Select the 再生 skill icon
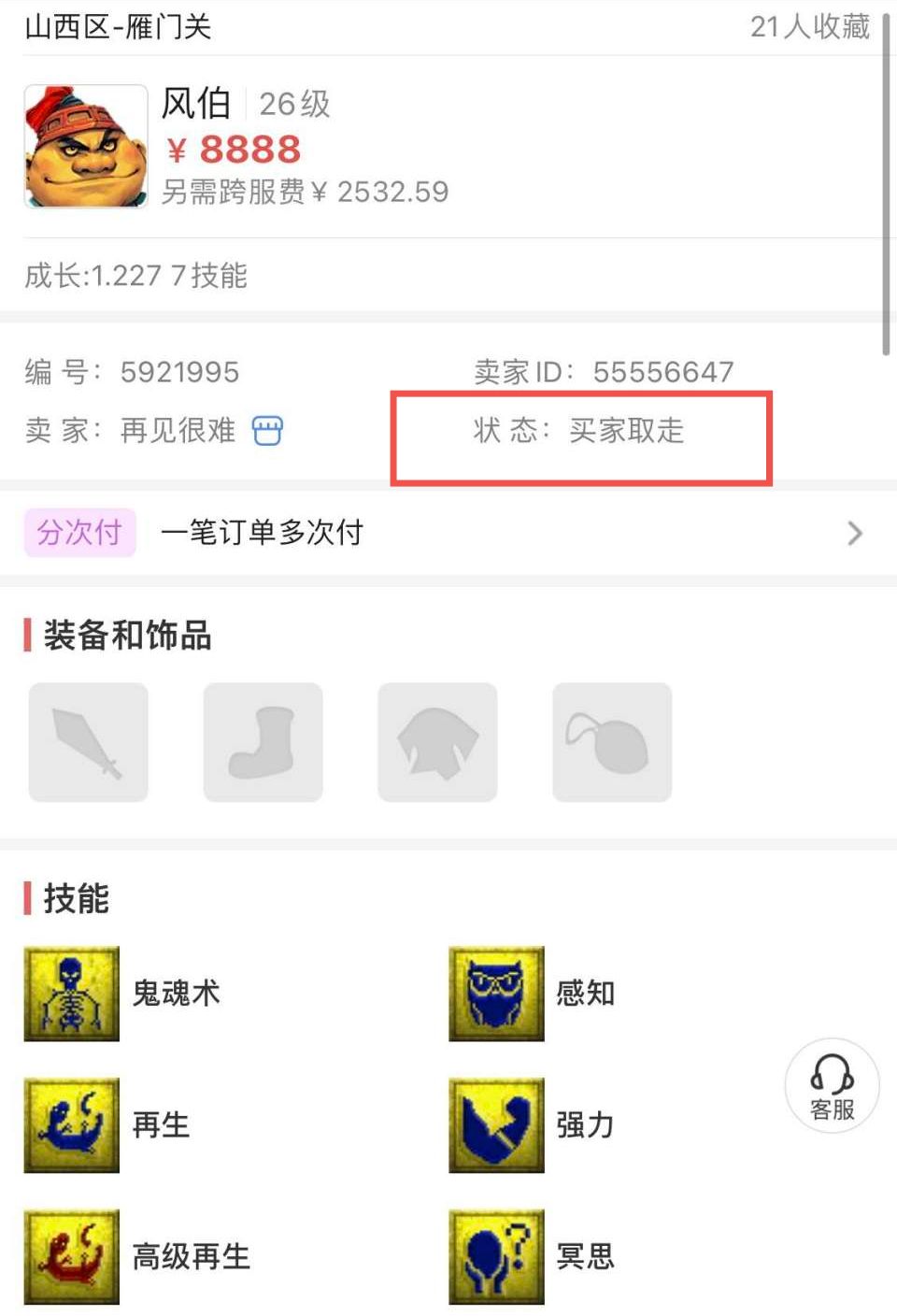The width and height of the screenshot is (897, 1316). pyautogui.click(x=71, y=1124)
